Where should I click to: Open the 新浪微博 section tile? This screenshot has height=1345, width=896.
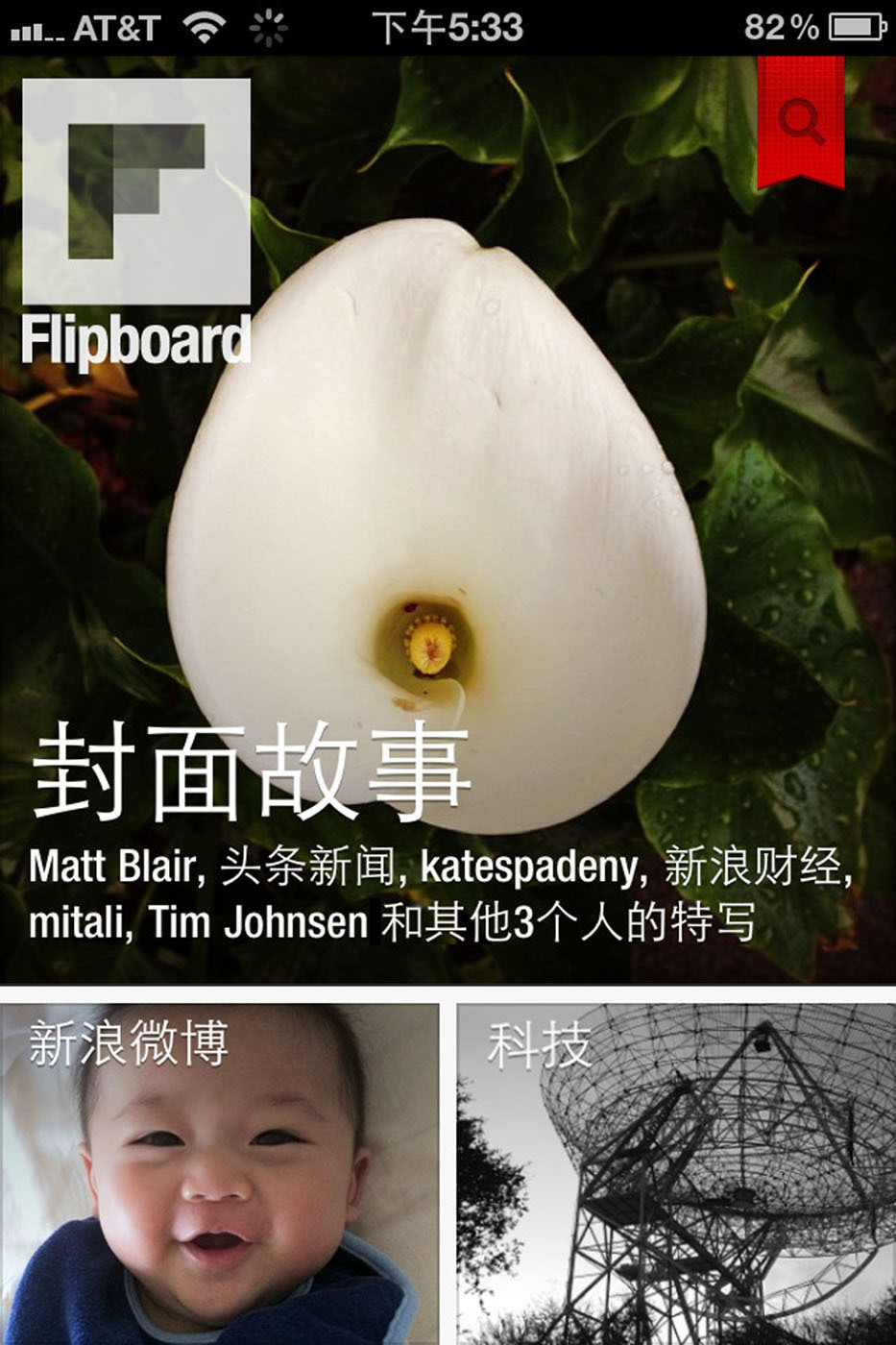[219, 1172]
